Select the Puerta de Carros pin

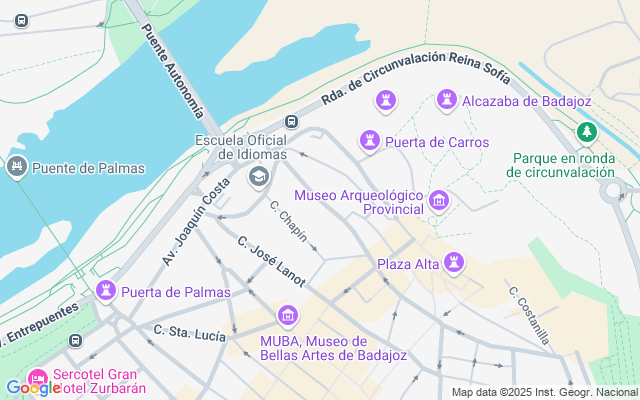tap(370, 141)
